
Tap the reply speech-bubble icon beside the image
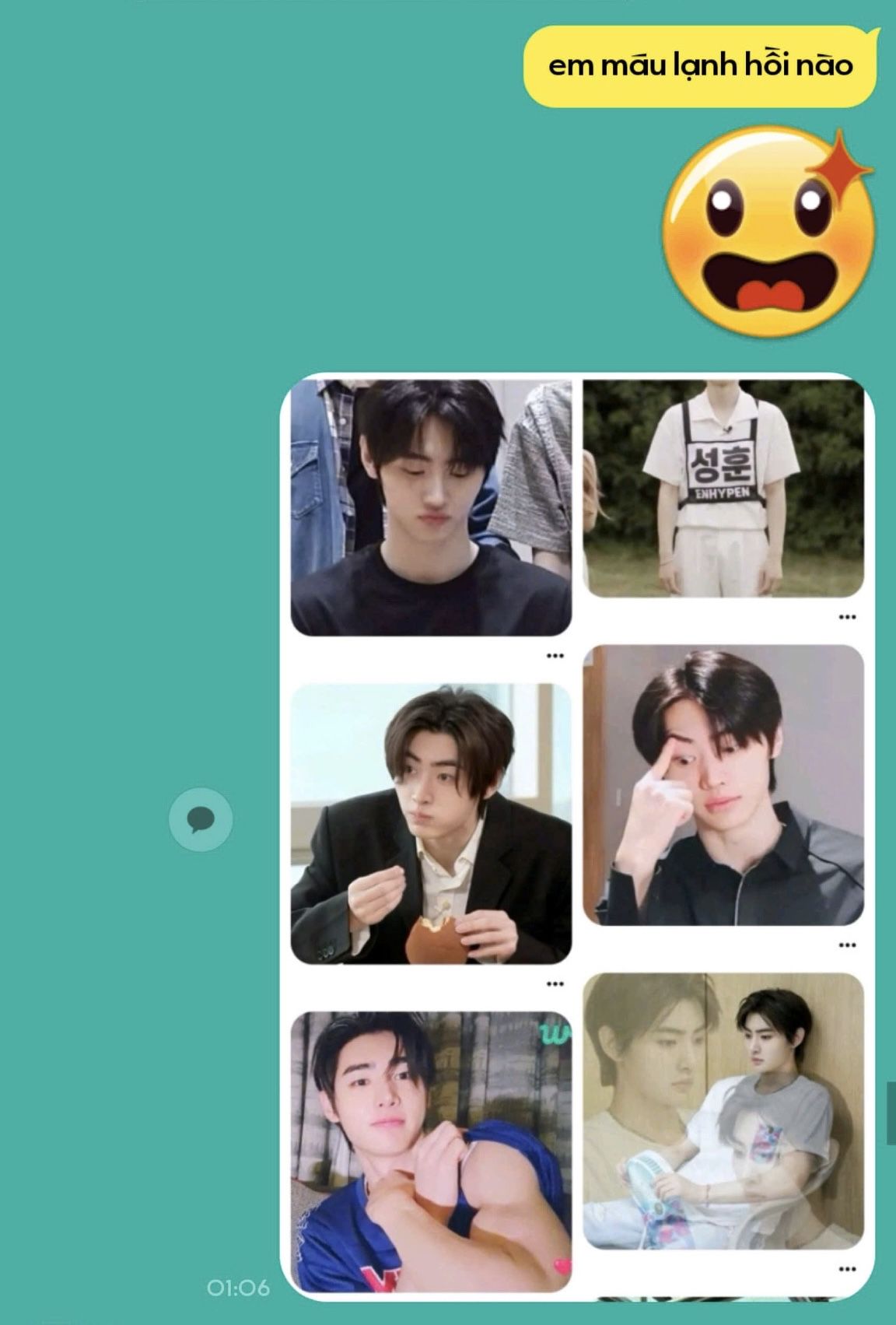click(201, 819)
